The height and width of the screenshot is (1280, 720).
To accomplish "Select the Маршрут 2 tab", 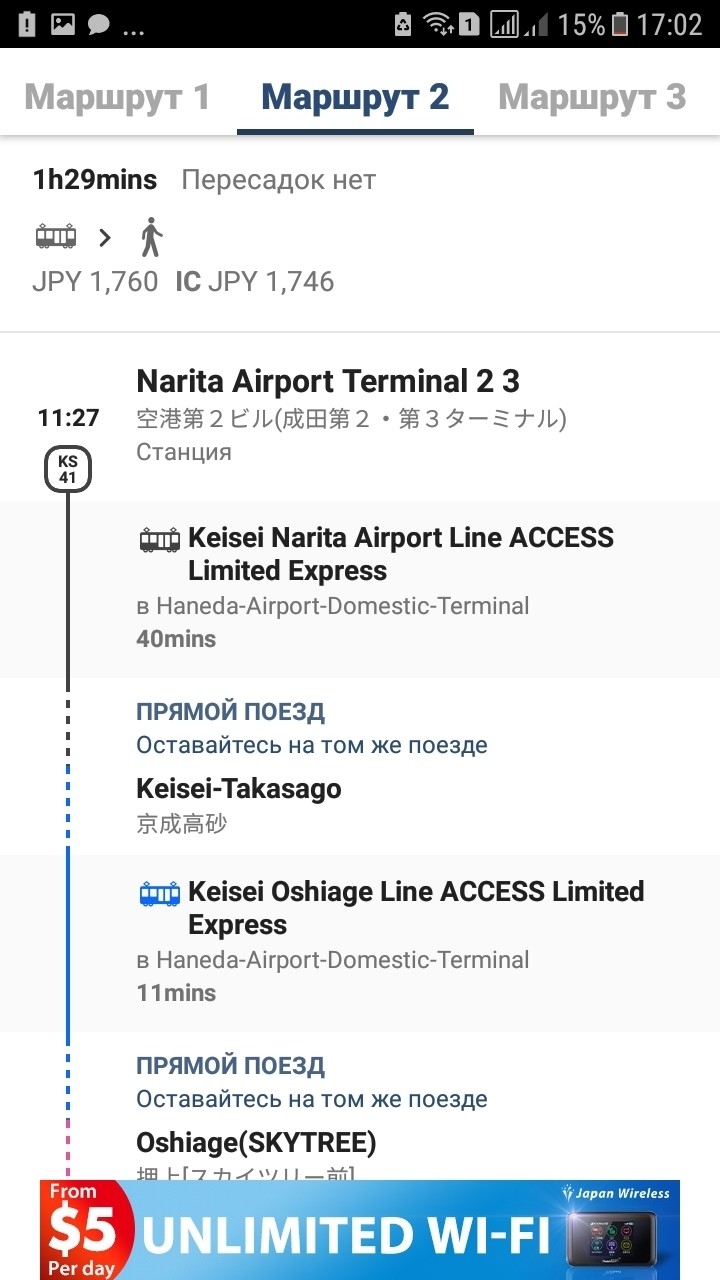I will pyautogui.click(x=355, y=97).
